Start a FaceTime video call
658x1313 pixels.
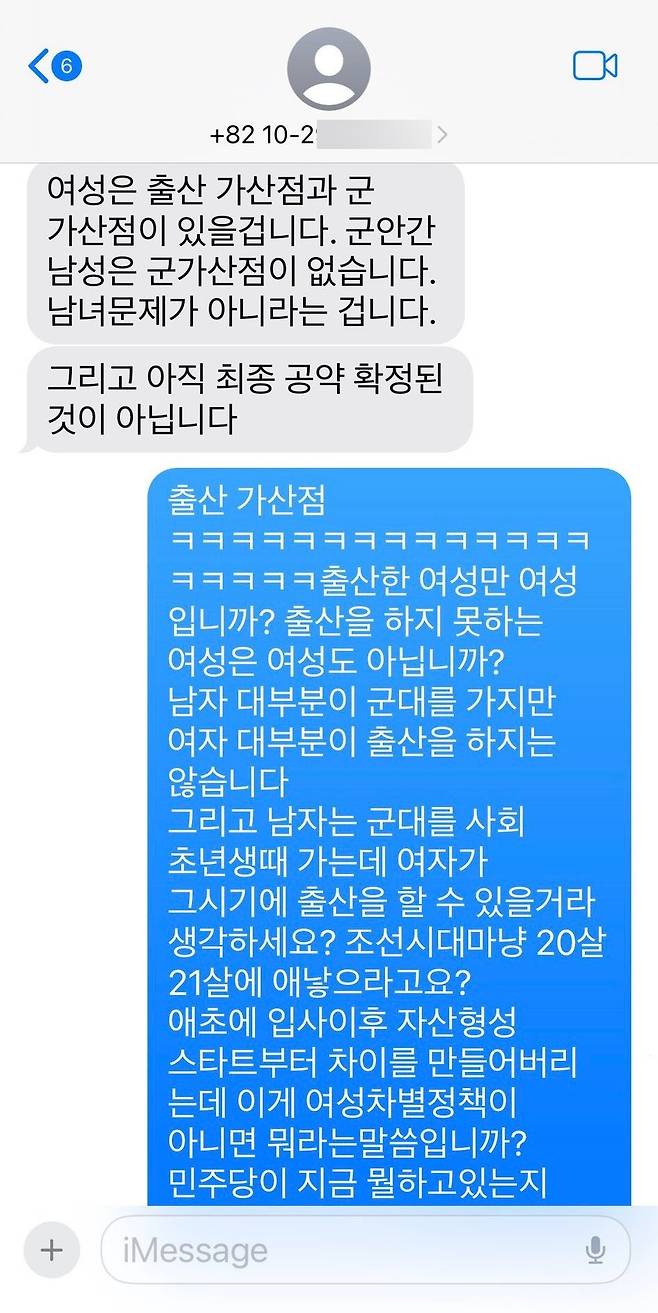(595, 66)
